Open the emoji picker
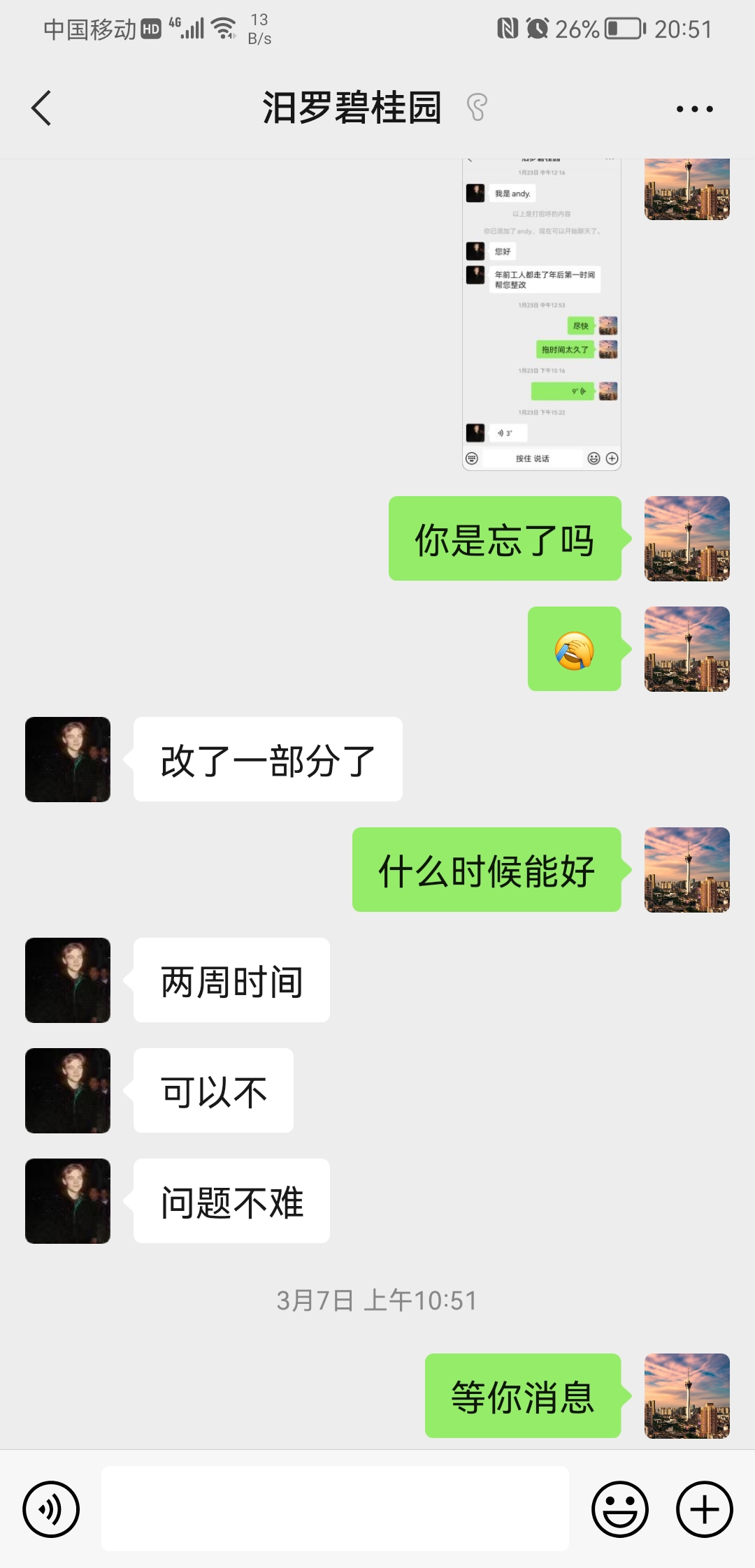The width and height of the screenshot is (755, 1568). click(x=620, y=1509)
